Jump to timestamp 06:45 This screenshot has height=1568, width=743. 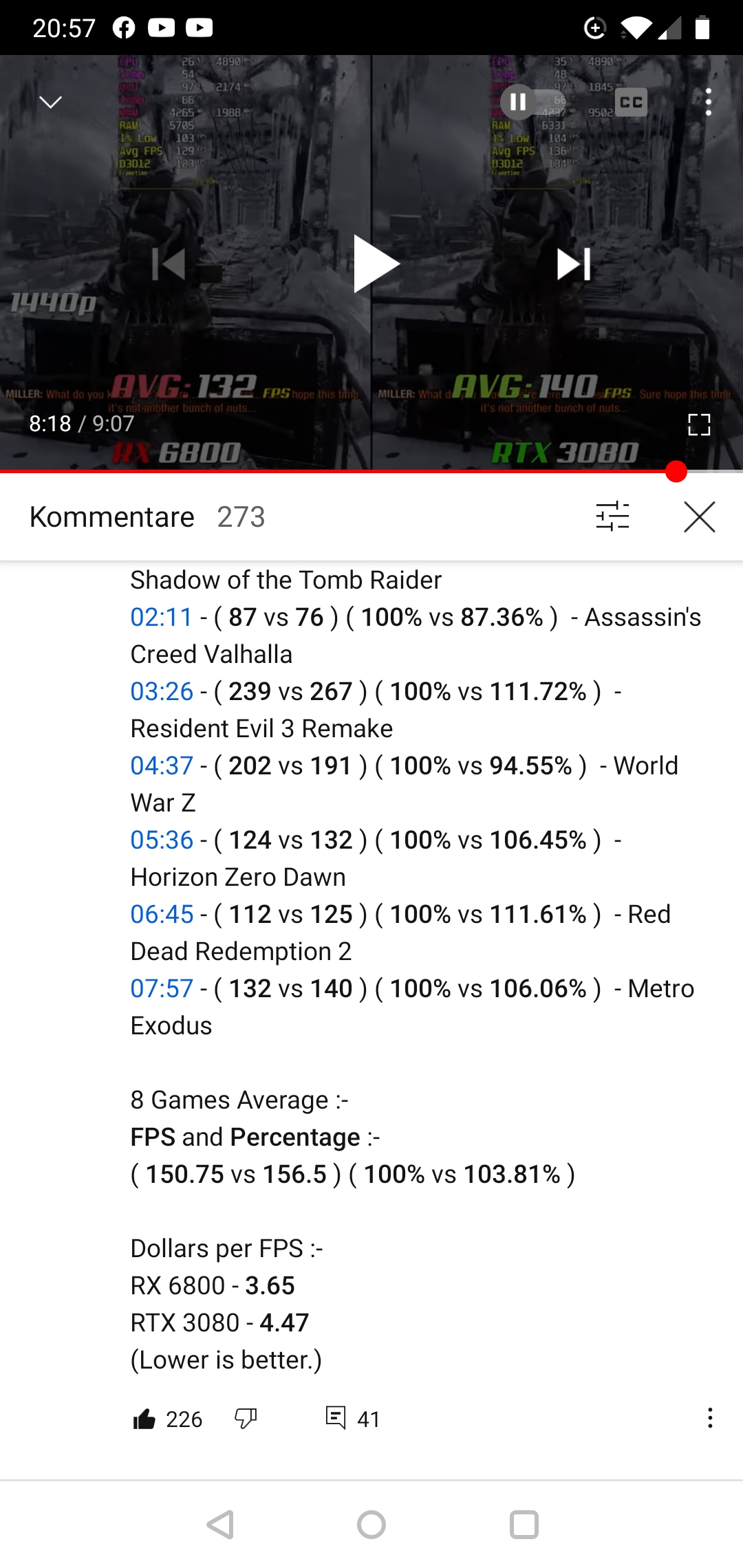tap(162, 914)
